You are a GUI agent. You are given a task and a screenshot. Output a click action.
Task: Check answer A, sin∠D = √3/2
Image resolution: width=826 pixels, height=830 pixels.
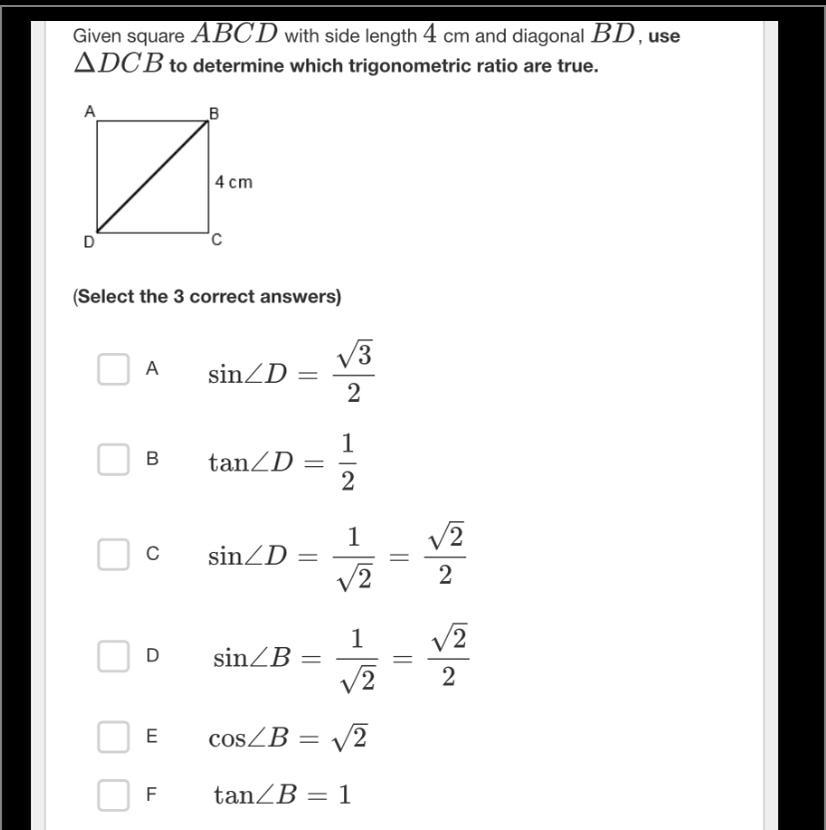(113, 369)
